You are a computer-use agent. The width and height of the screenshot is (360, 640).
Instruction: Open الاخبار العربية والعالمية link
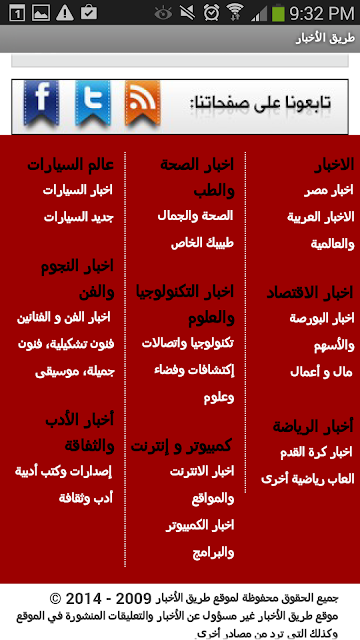coord(320,231)
